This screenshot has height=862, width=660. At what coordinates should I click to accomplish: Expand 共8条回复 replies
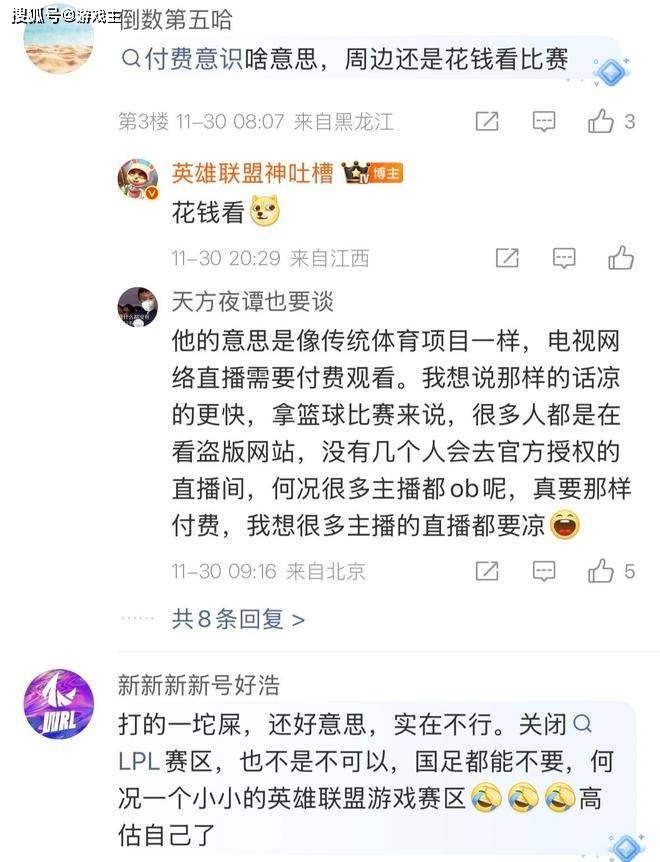[238, 619]
